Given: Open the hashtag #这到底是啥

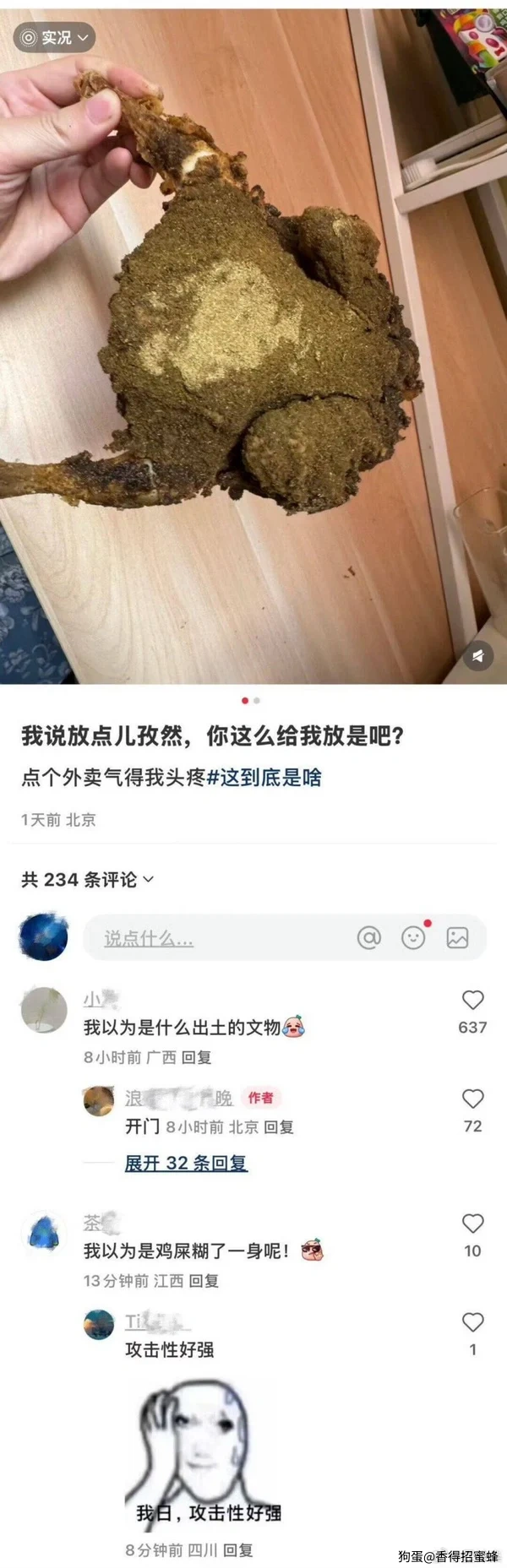Looking at the screenshot, I should point(264,777).
